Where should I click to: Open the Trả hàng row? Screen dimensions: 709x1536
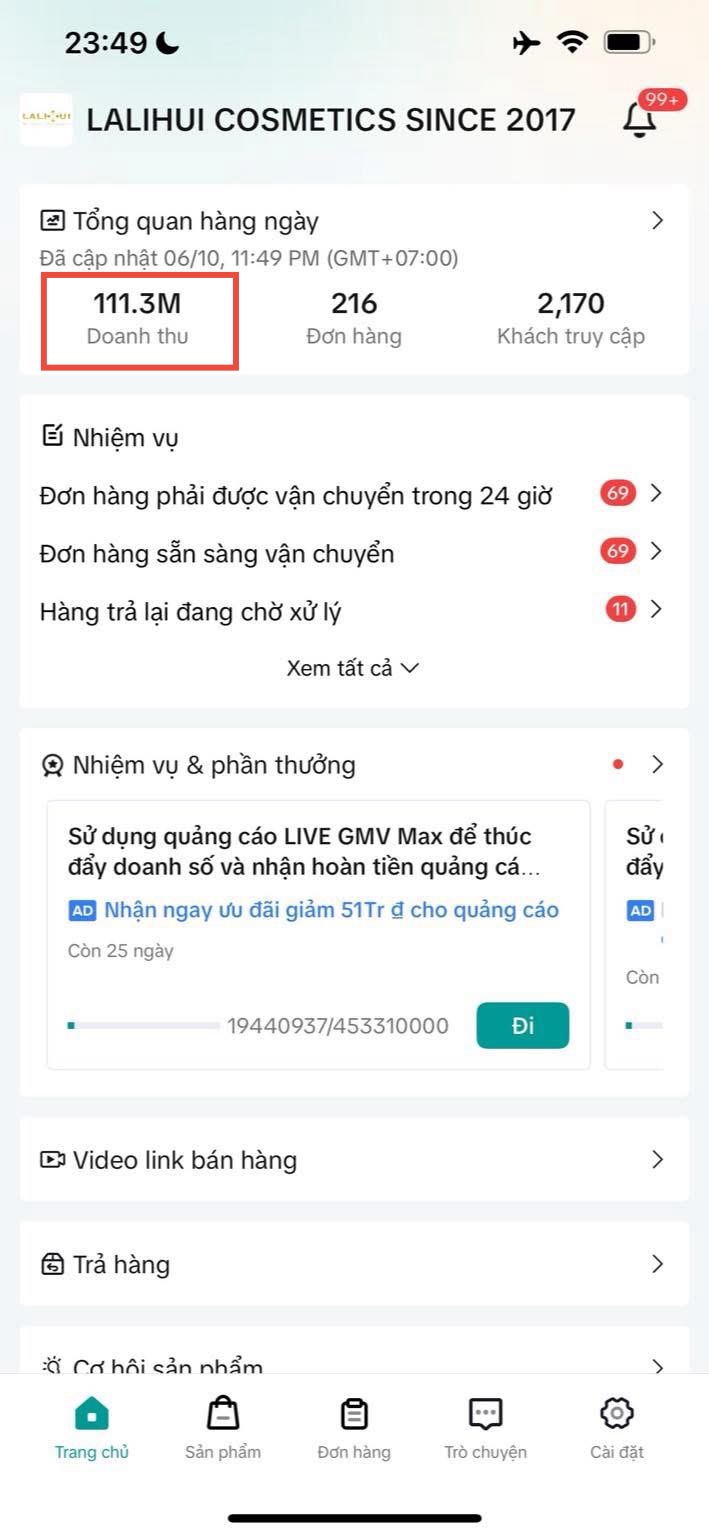click(x=354, y=1264)
